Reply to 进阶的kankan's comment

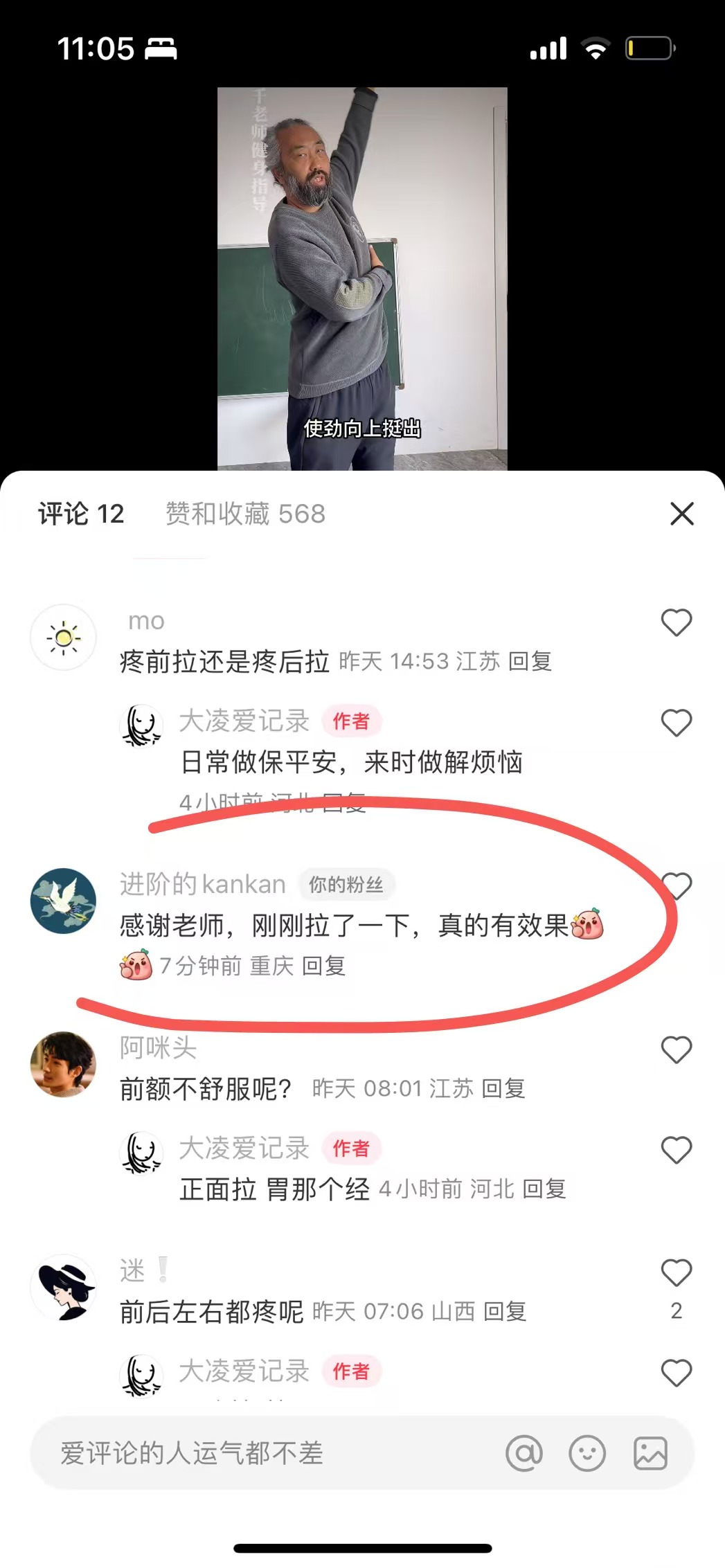(324, 966)
